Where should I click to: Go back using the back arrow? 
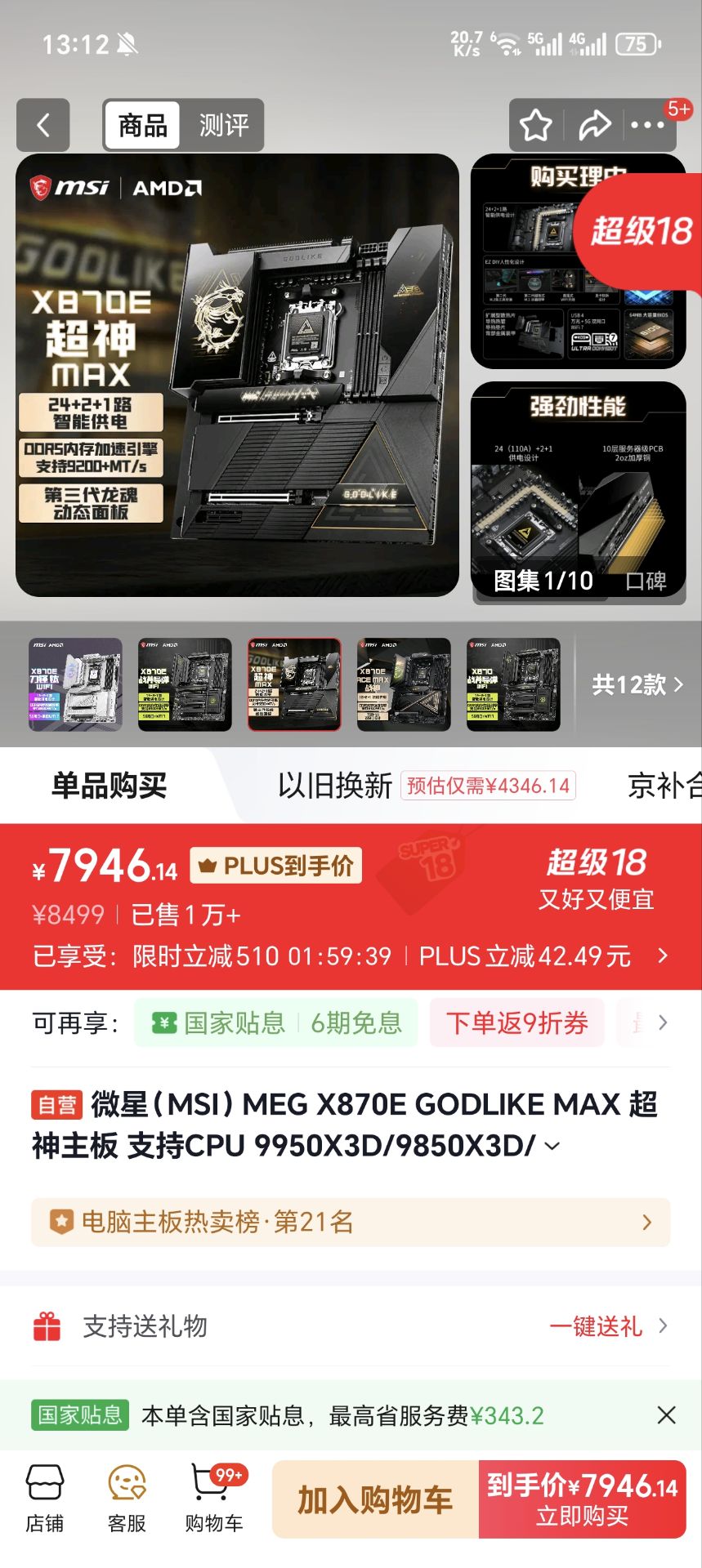[x=43, y=125]
